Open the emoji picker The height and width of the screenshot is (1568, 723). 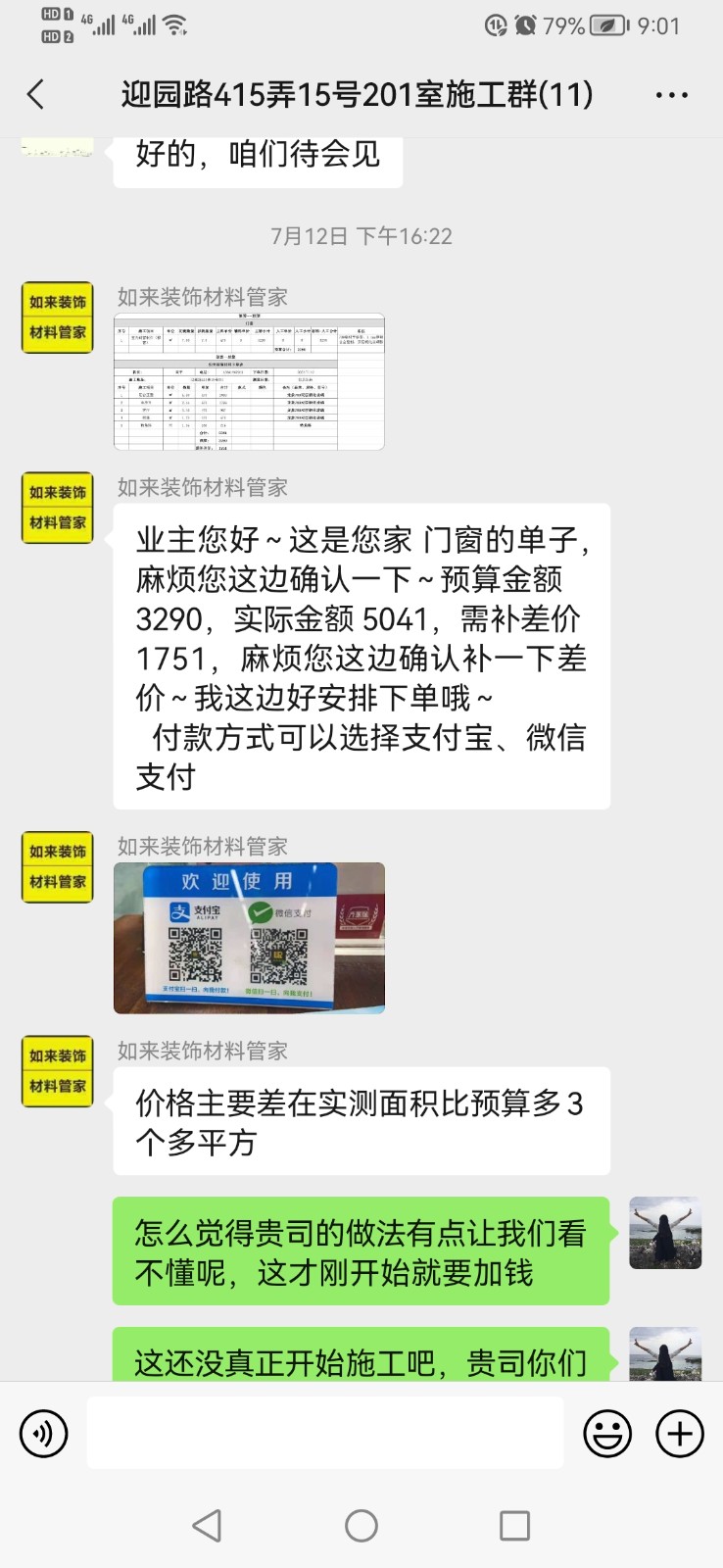[607, 1434]
